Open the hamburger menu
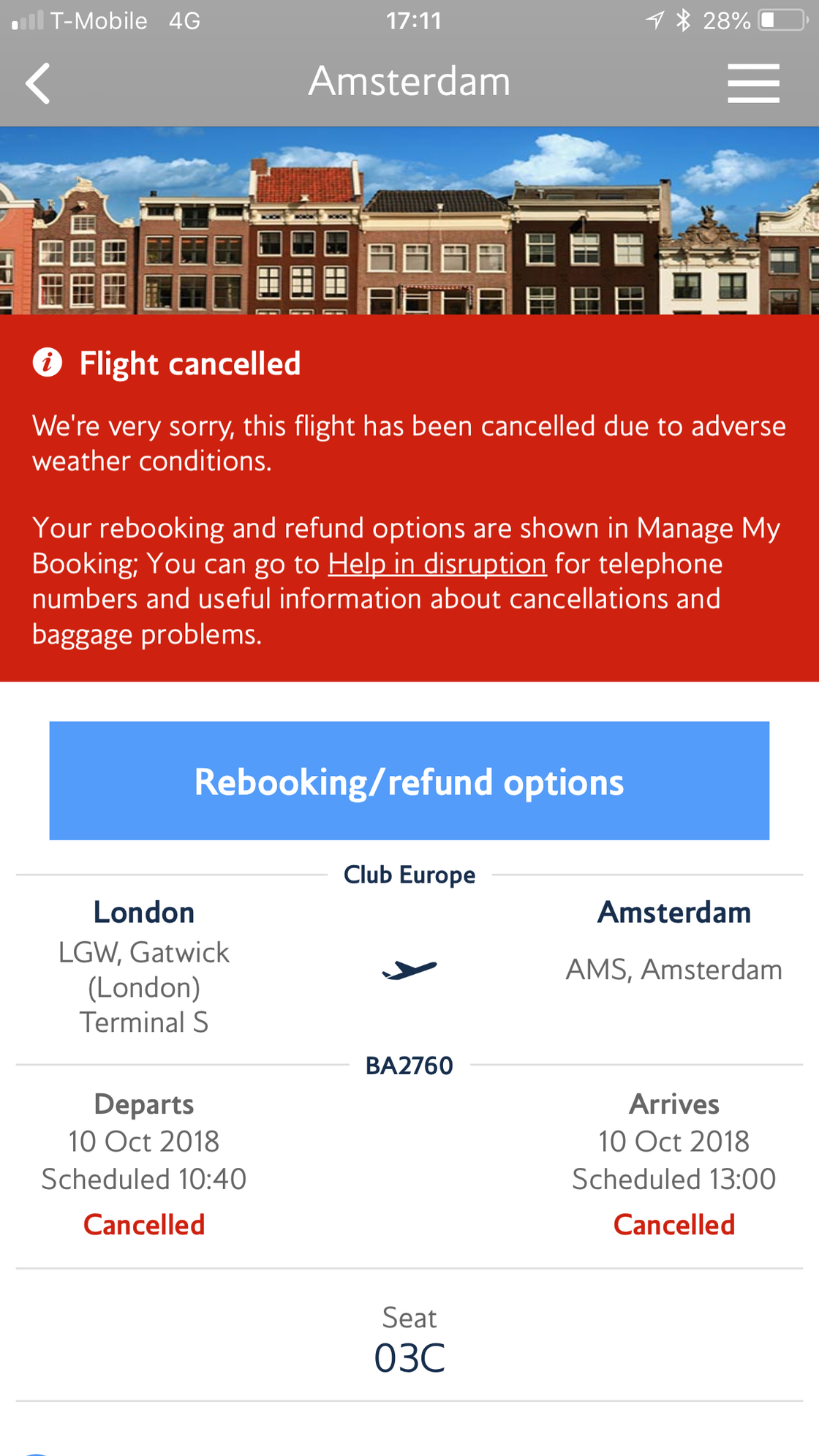The height and width of the screenshot is (1456, 819). pos(753,83)
